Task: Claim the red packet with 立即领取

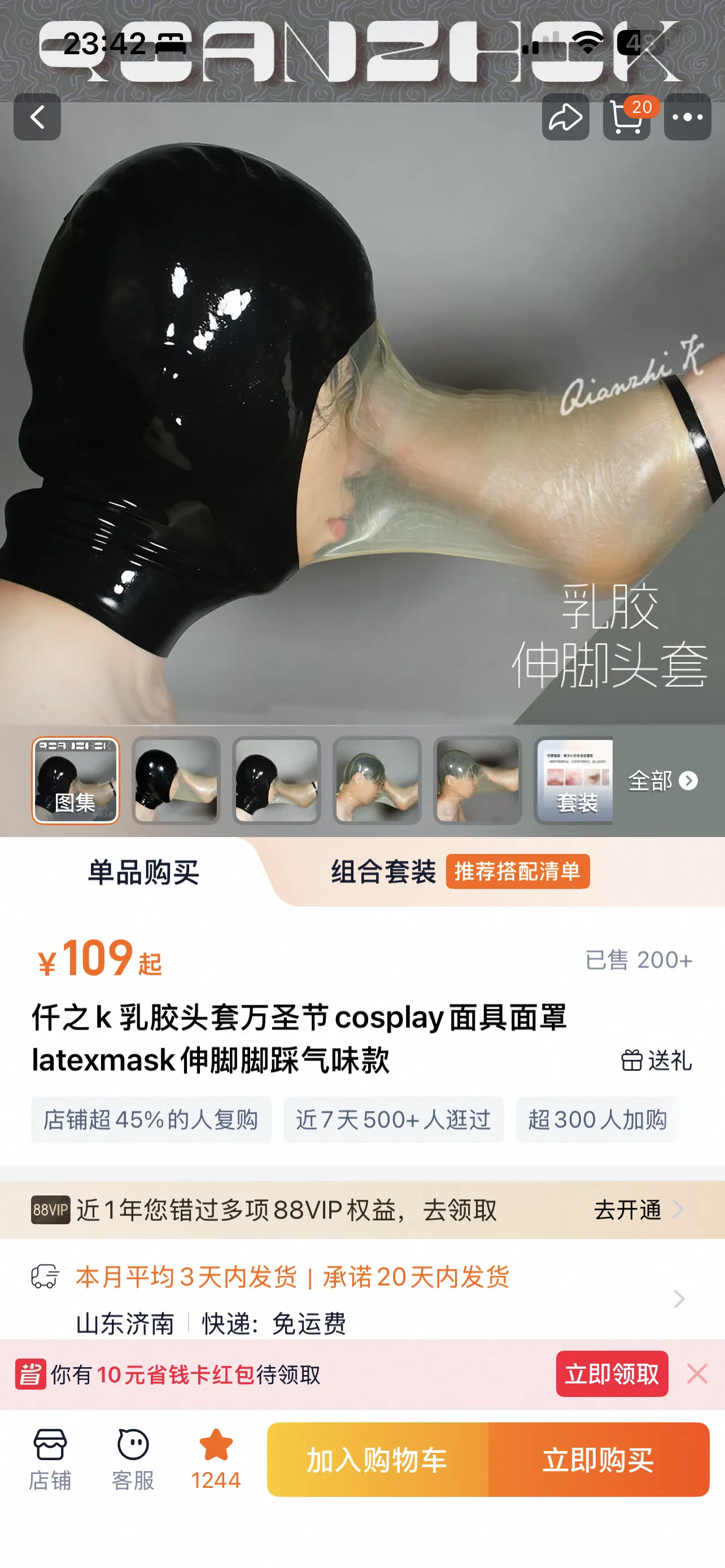Action: tap(611, 1374)
